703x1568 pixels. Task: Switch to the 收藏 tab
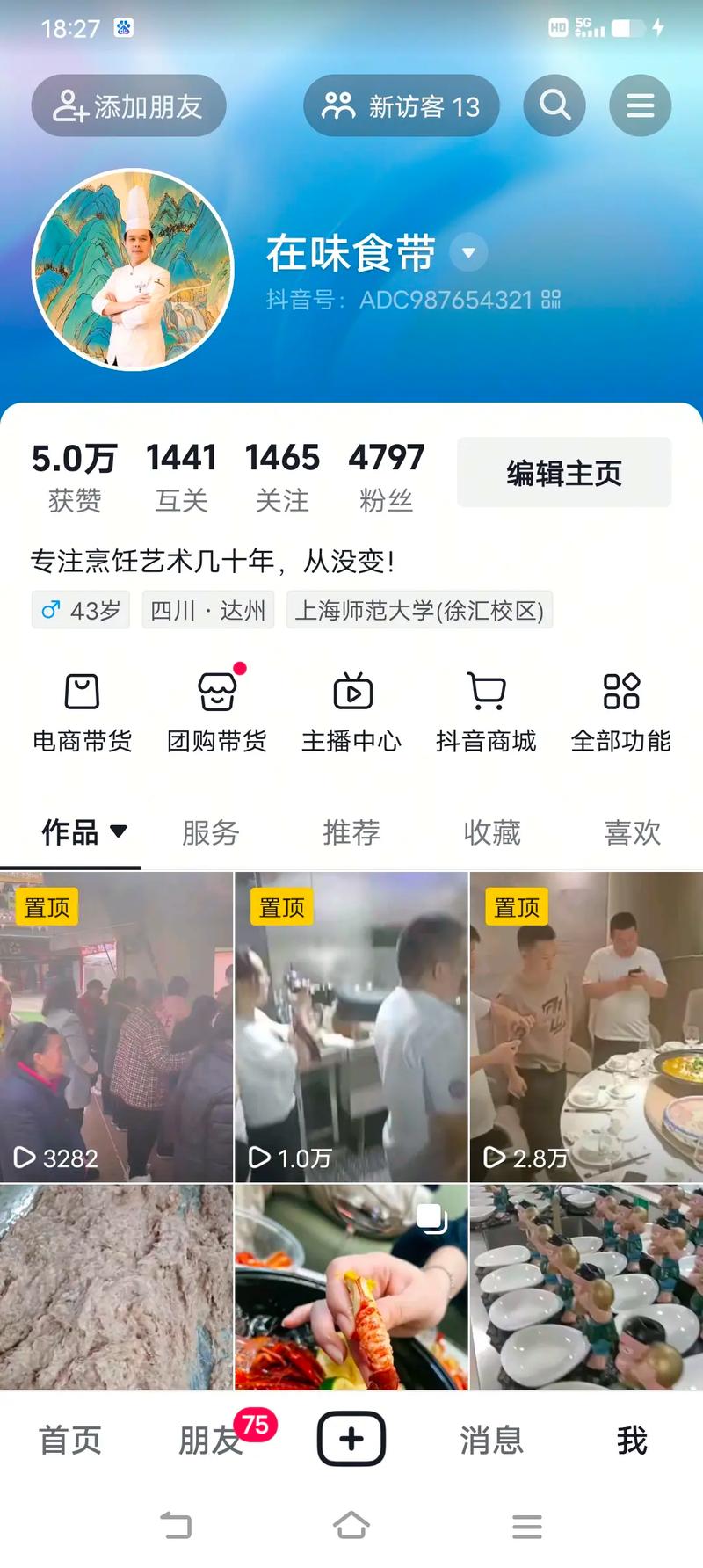(x=492, y=831)
